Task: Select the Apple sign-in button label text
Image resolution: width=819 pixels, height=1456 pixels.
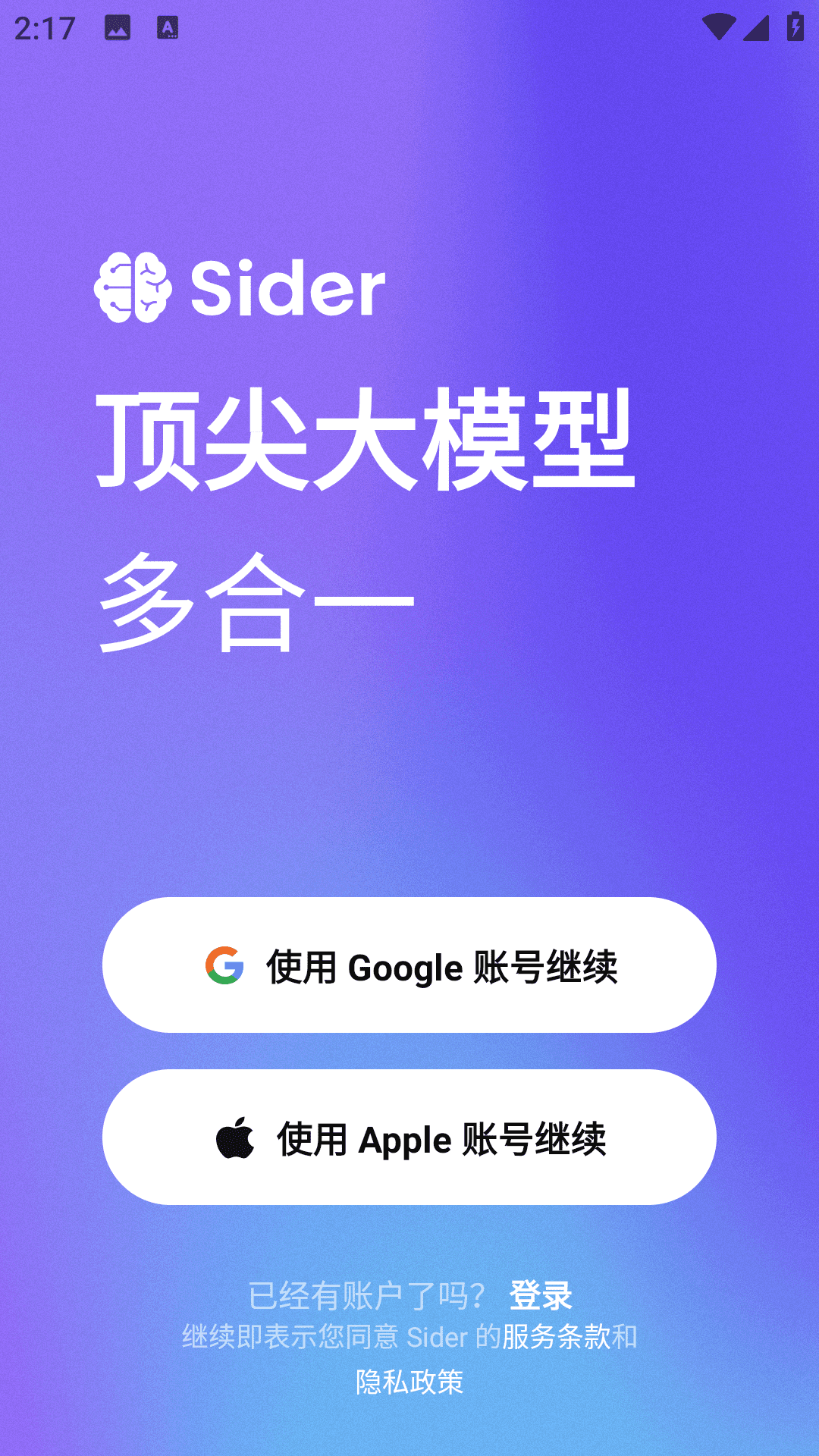Action: (x=440, y=1136)
